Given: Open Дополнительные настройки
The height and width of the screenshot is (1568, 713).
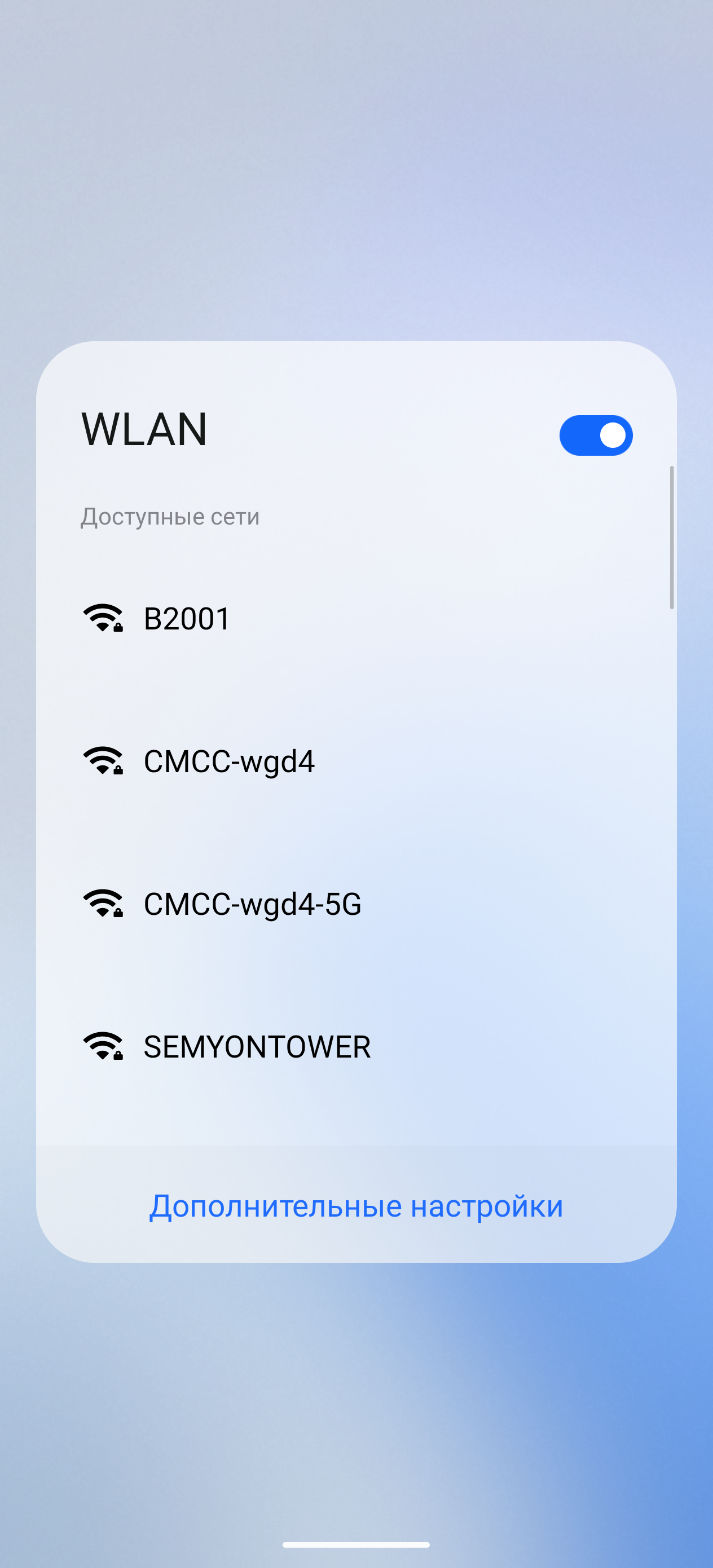Looking at the screenshot, I should point(356,1206).
